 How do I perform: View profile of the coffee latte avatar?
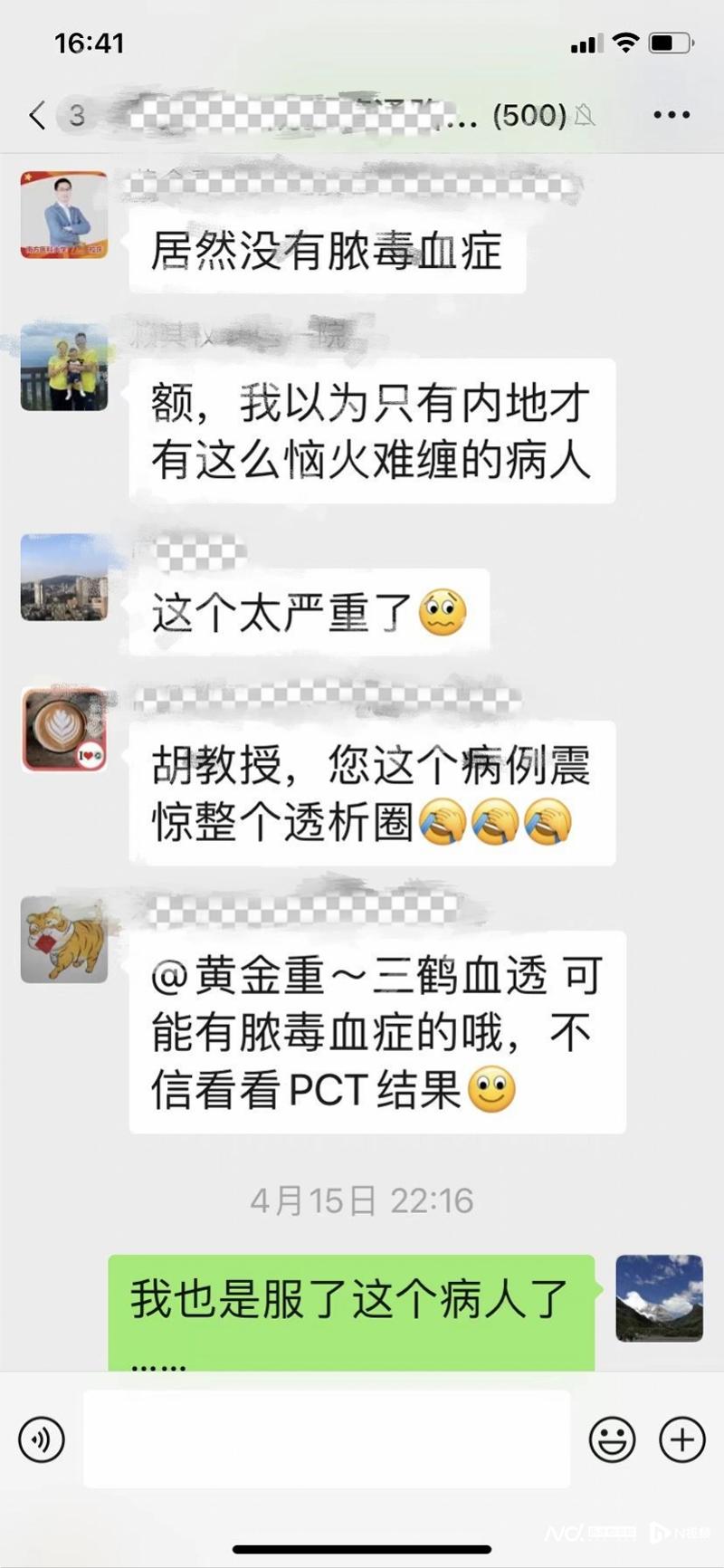click(64, 730)
